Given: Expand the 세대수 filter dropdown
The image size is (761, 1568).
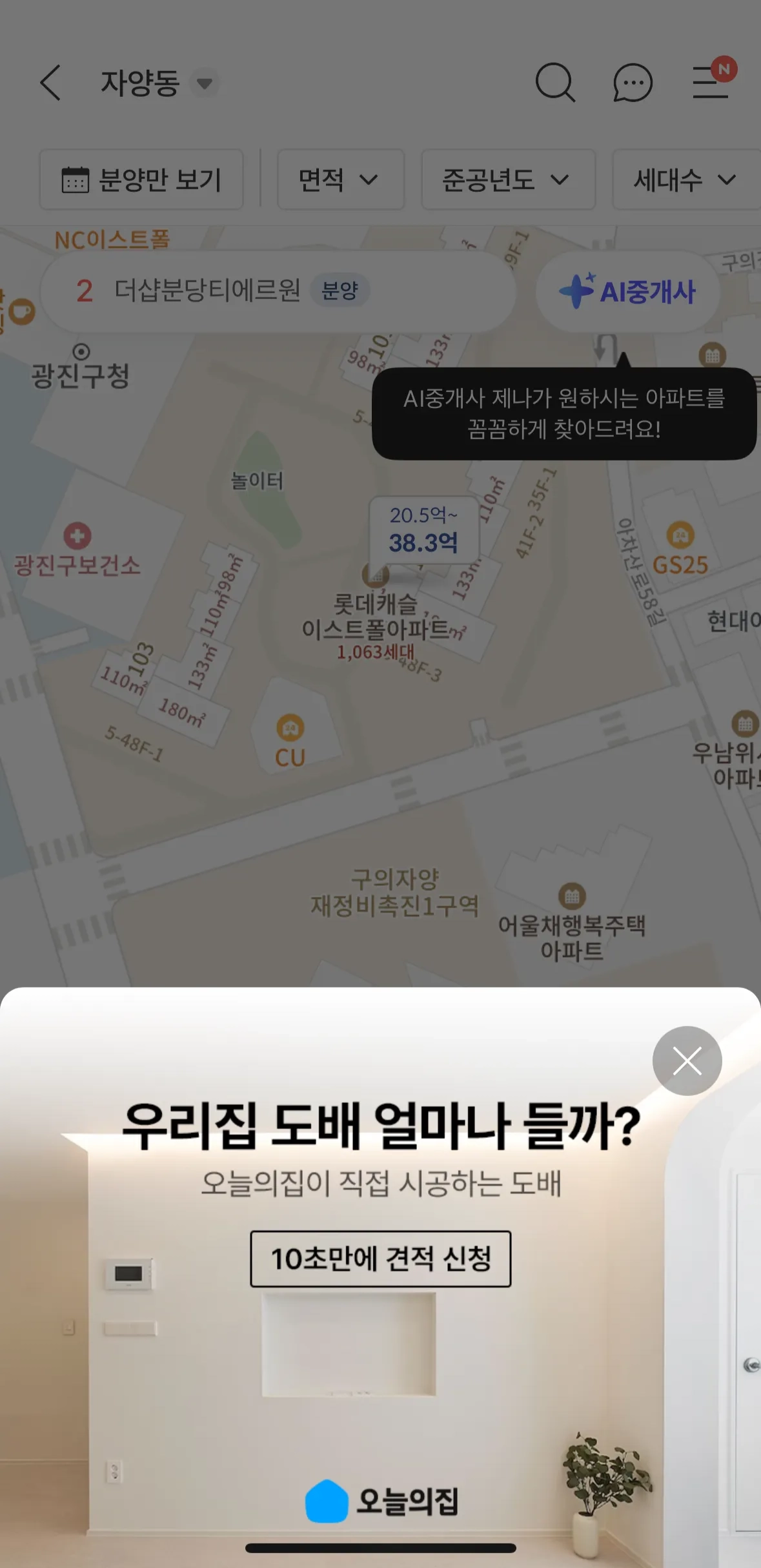Looking at the screenshot, I should 685,180.
